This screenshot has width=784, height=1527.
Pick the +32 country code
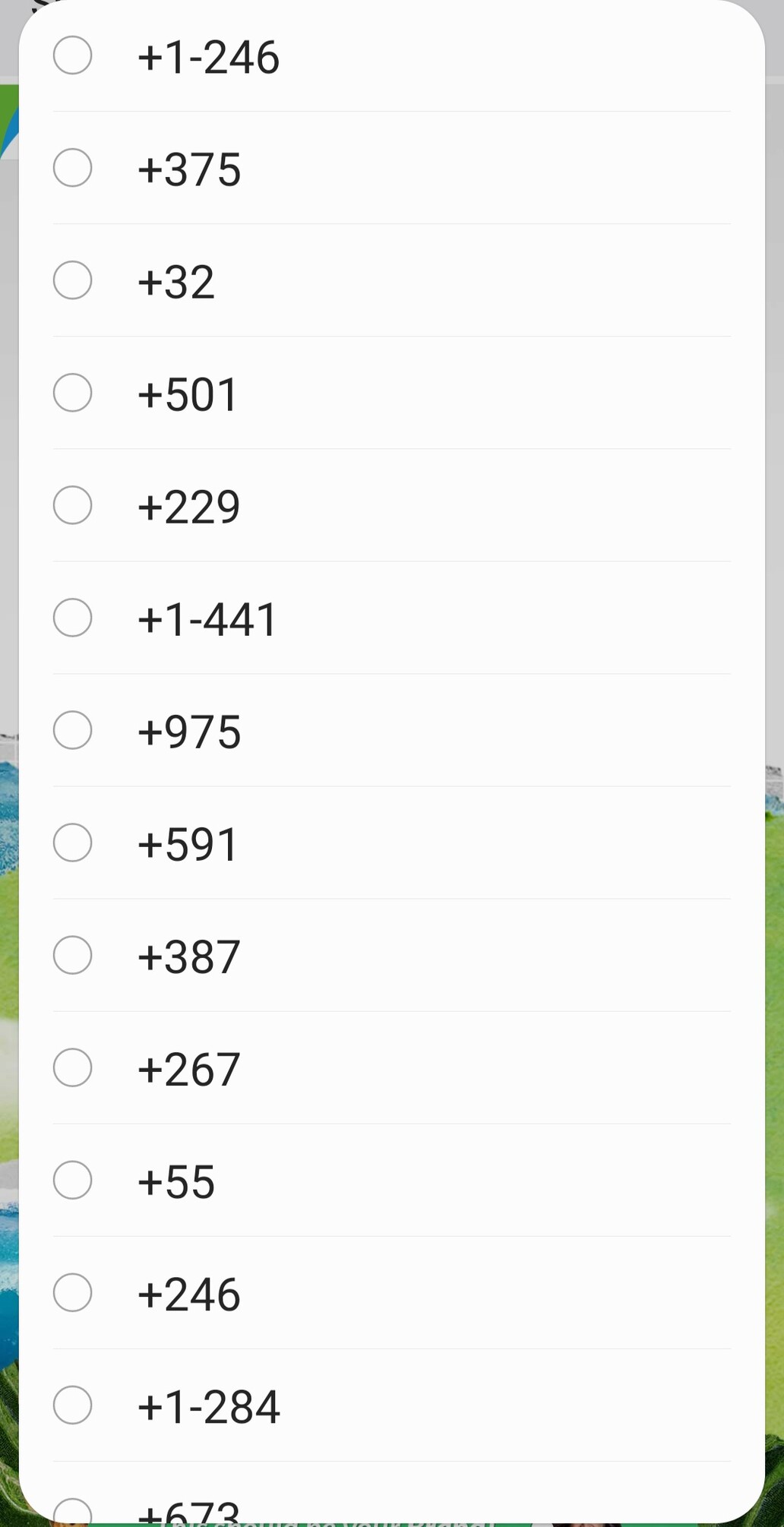[391, 280]
